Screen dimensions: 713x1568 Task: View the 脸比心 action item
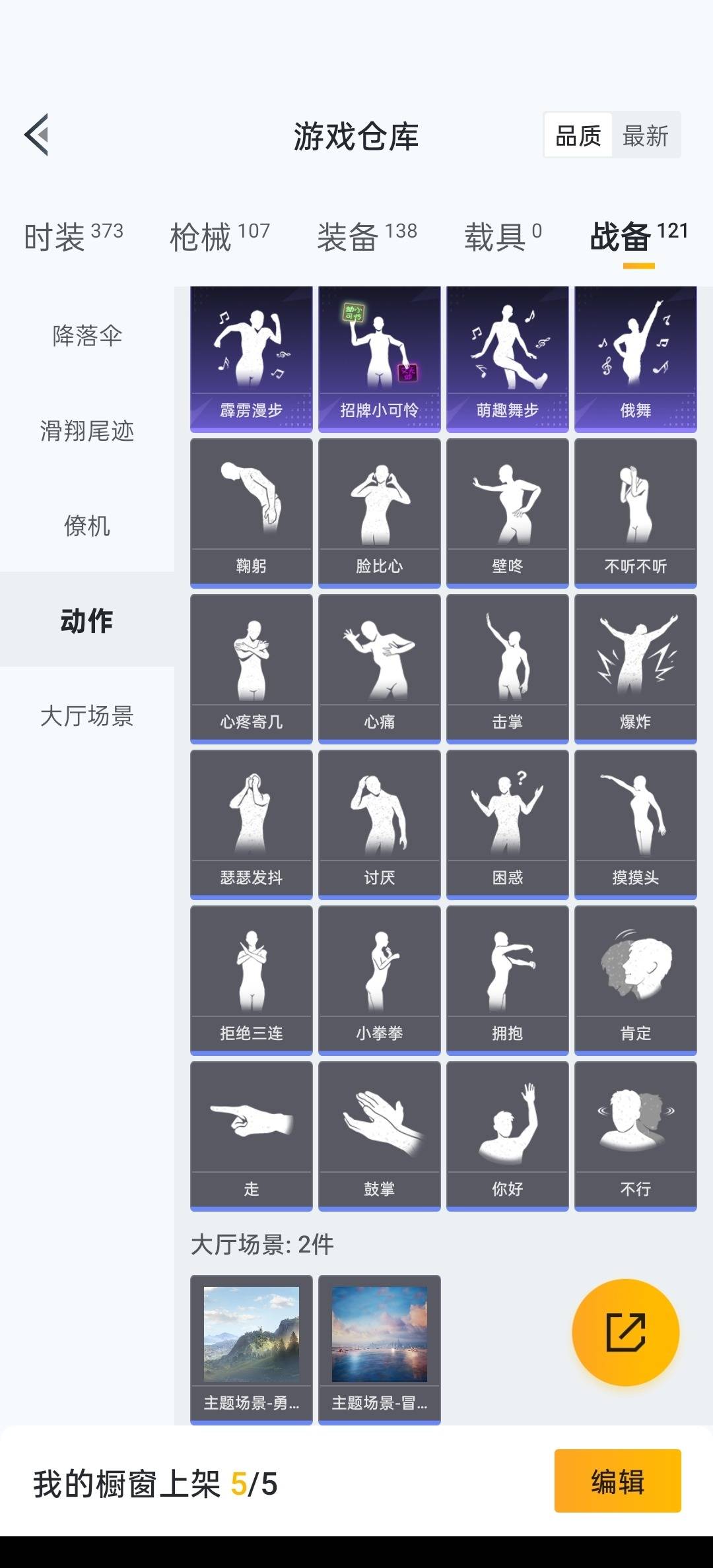click(x=379, y=513)
